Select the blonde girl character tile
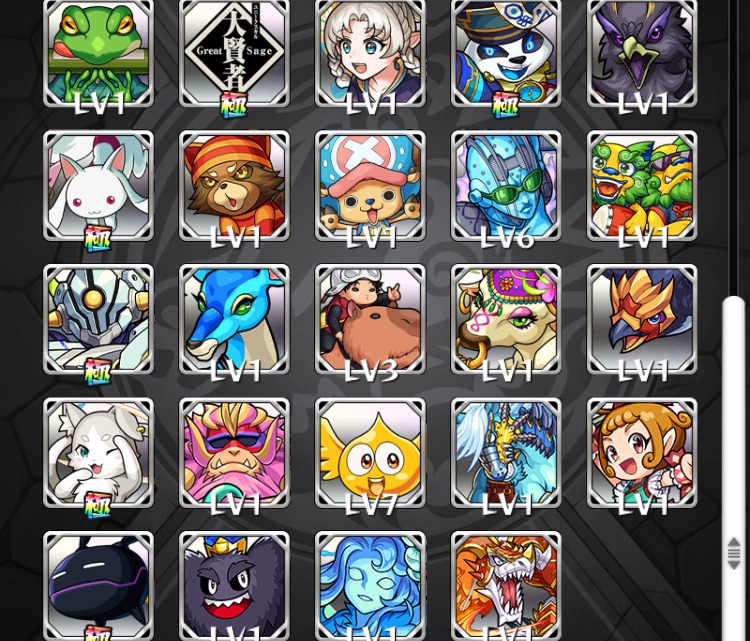The width and height of the screenshot is (750, 641). 370,52
